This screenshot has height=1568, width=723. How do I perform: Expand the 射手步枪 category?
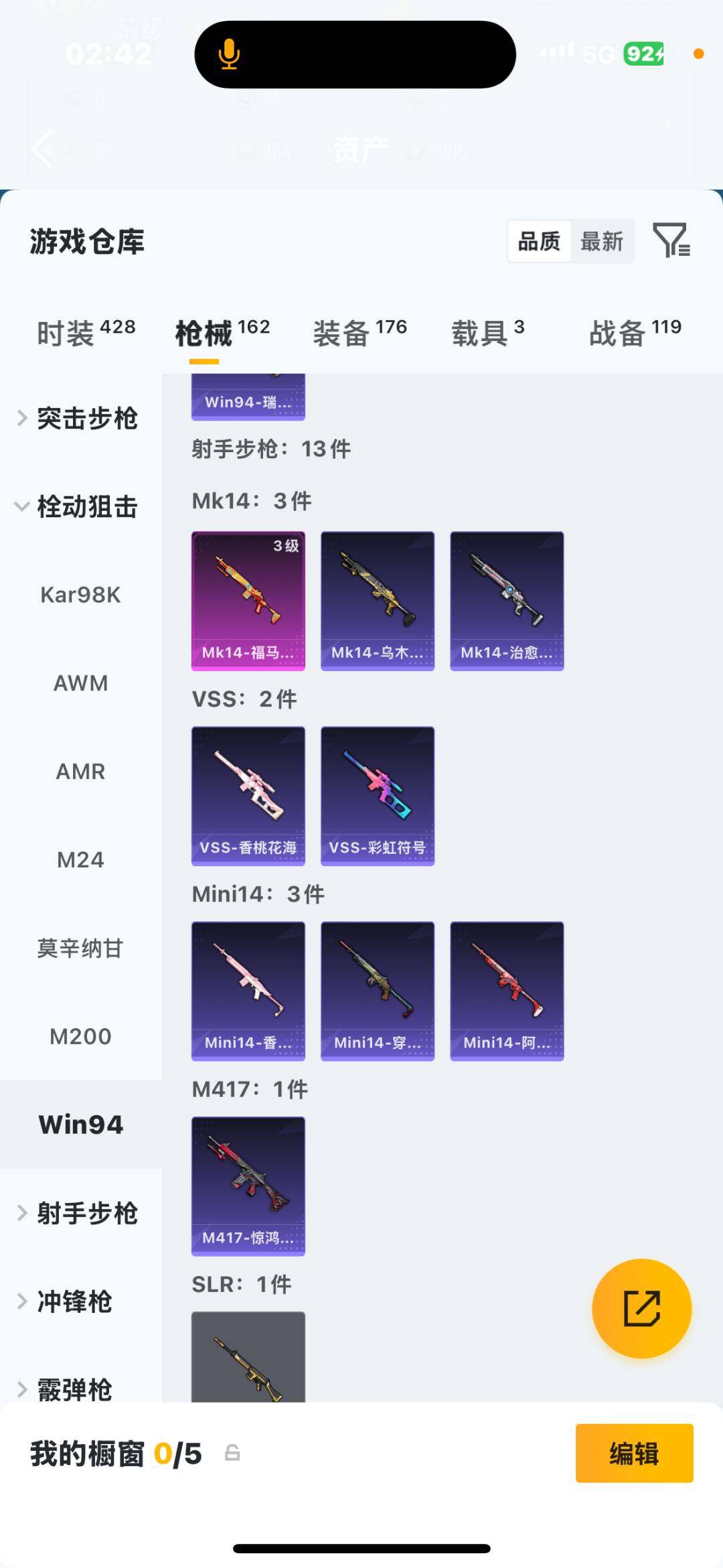[x=87, y=1212]
